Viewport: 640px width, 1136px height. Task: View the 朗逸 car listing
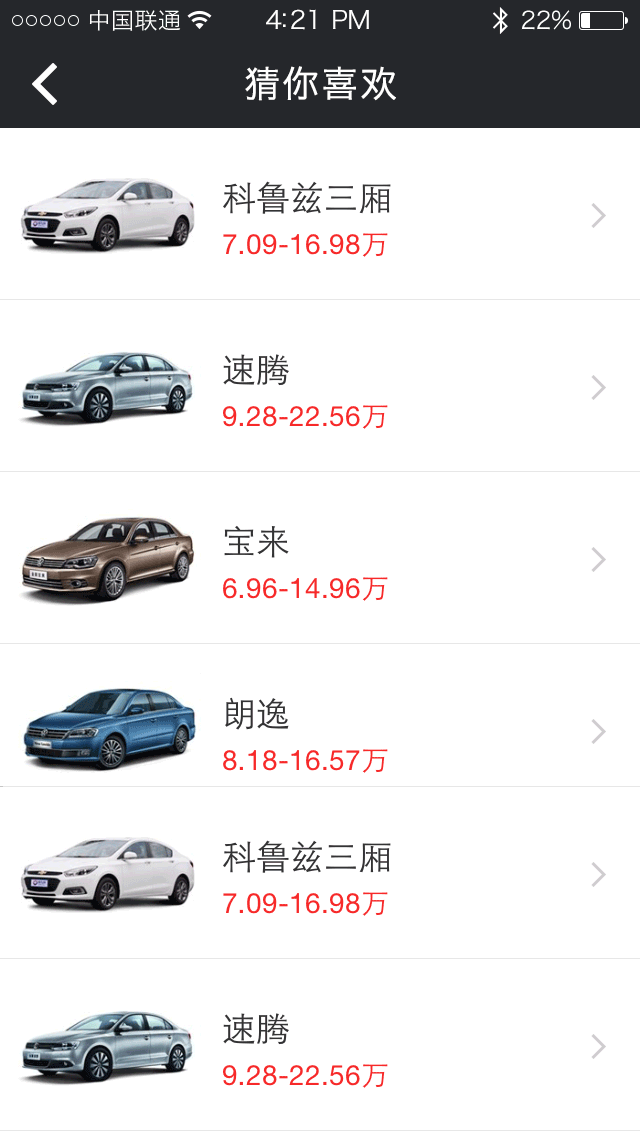[320, 730]
